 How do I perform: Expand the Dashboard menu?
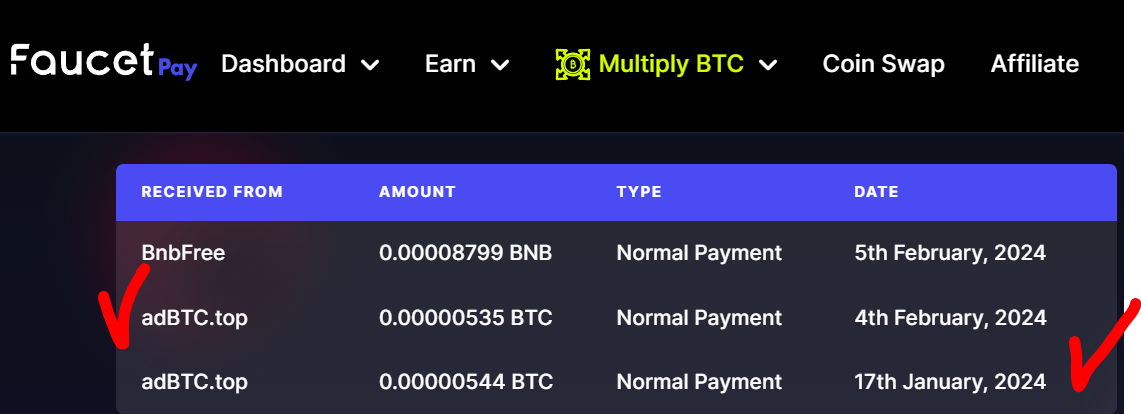click(x=299, y=65)
